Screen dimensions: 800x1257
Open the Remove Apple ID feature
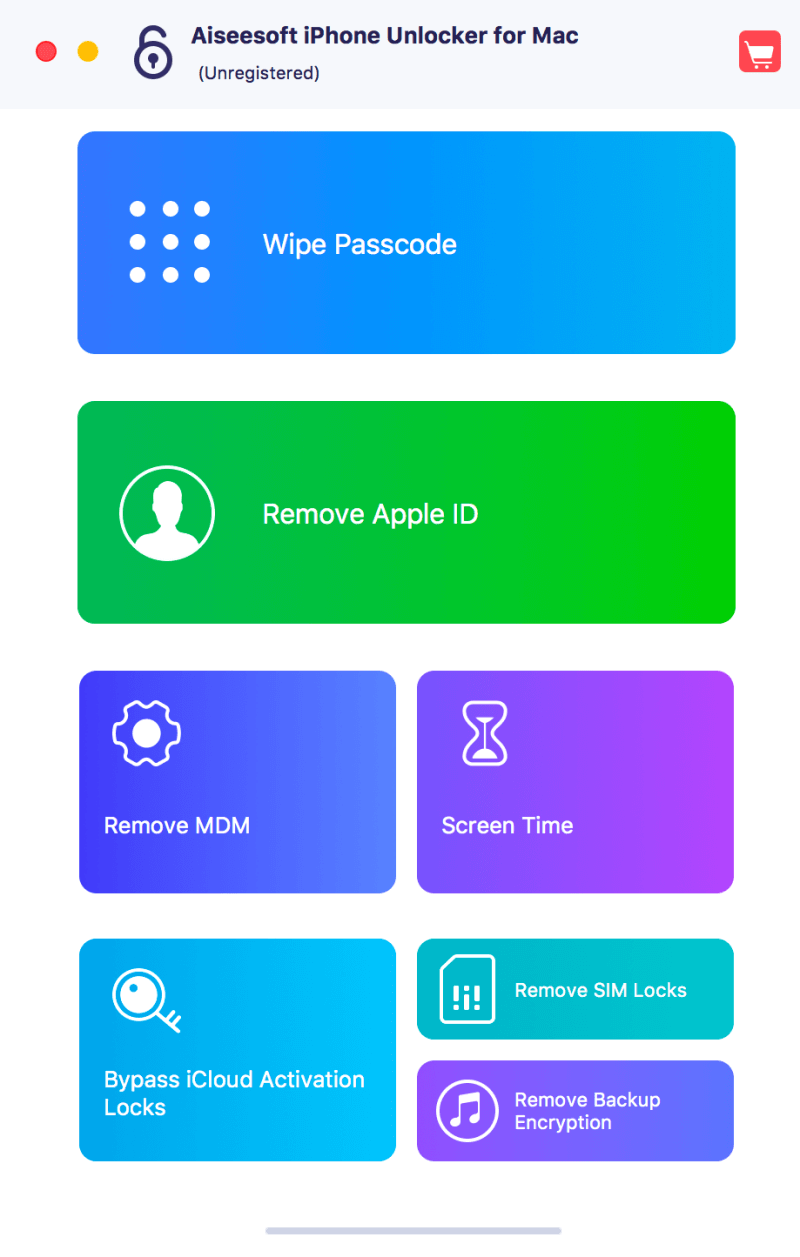(x=406, y=513)
